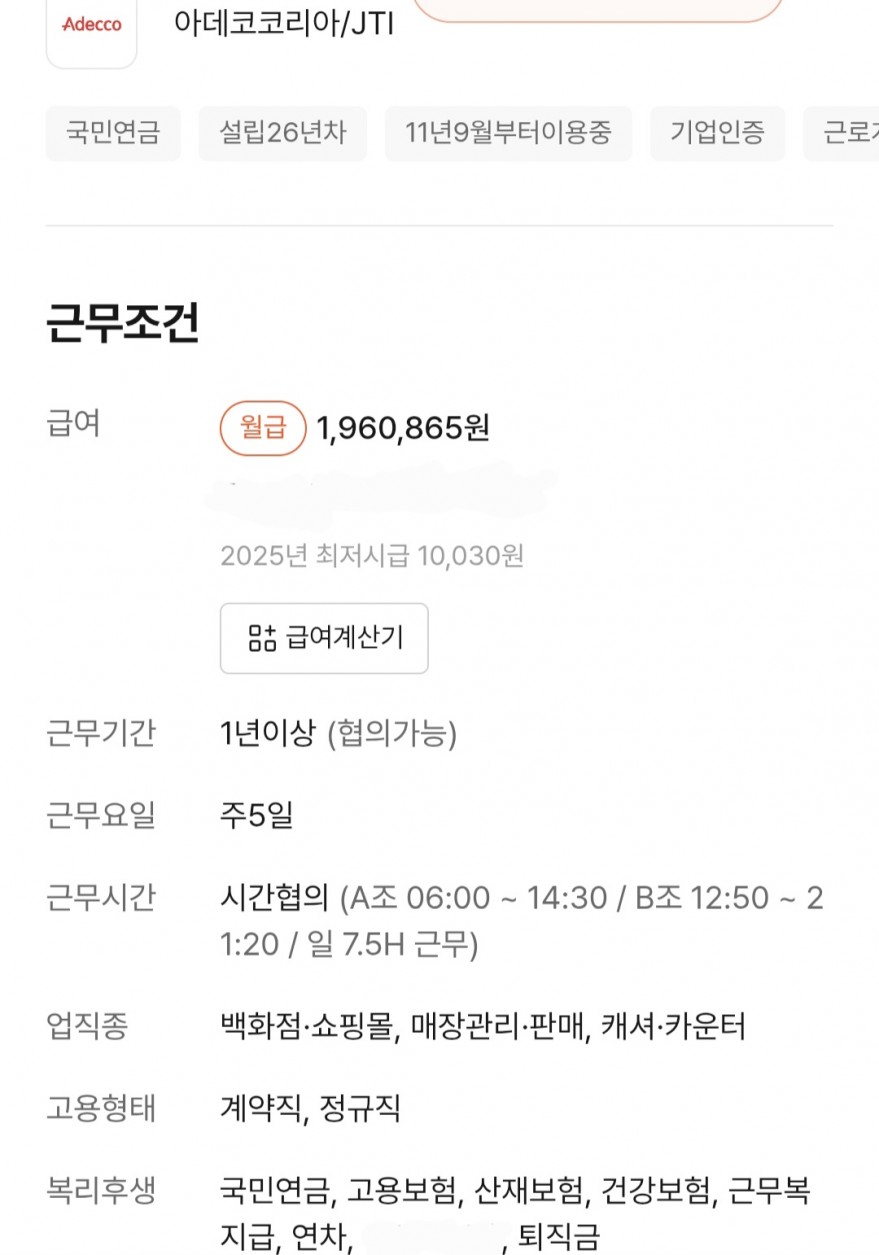
Task: Open the 아데코코리아/JTI company page
Action: pyautogui.click(x=283, y=22)
